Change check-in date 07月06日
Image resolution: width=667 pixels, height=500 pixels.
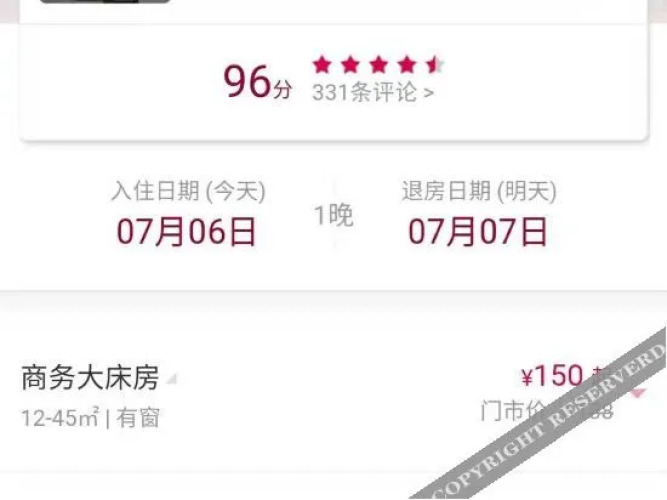click(187, 232)
